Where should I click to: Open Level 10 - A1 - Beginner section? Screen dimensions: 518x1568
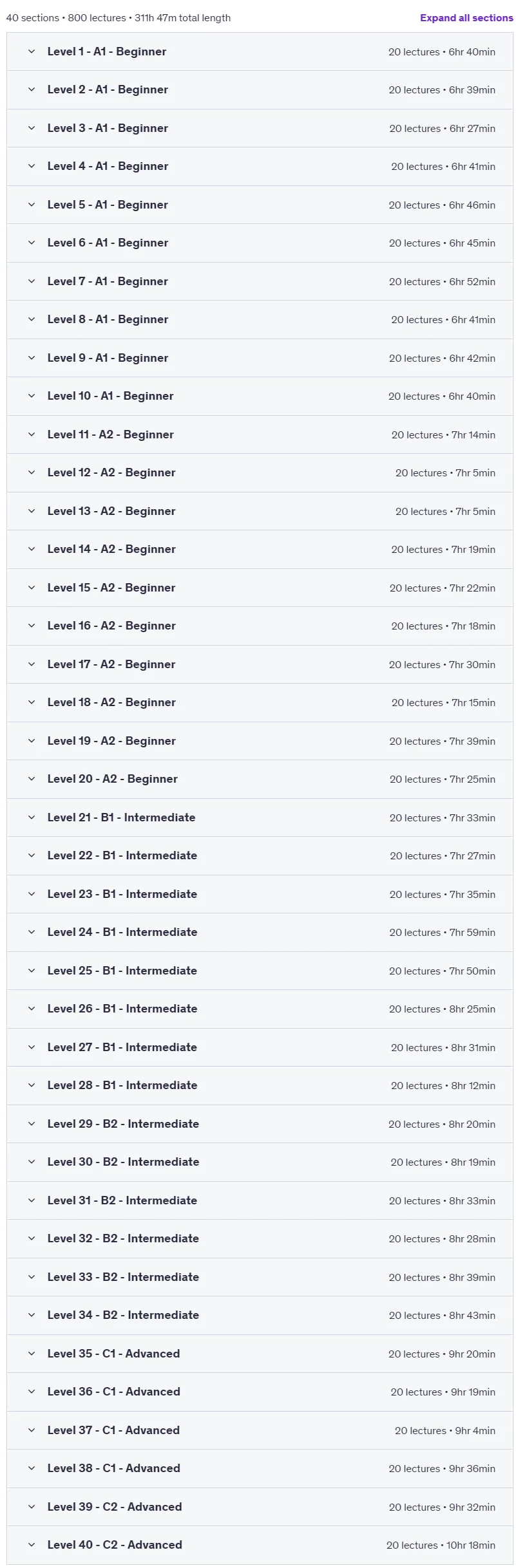point(260,396)
